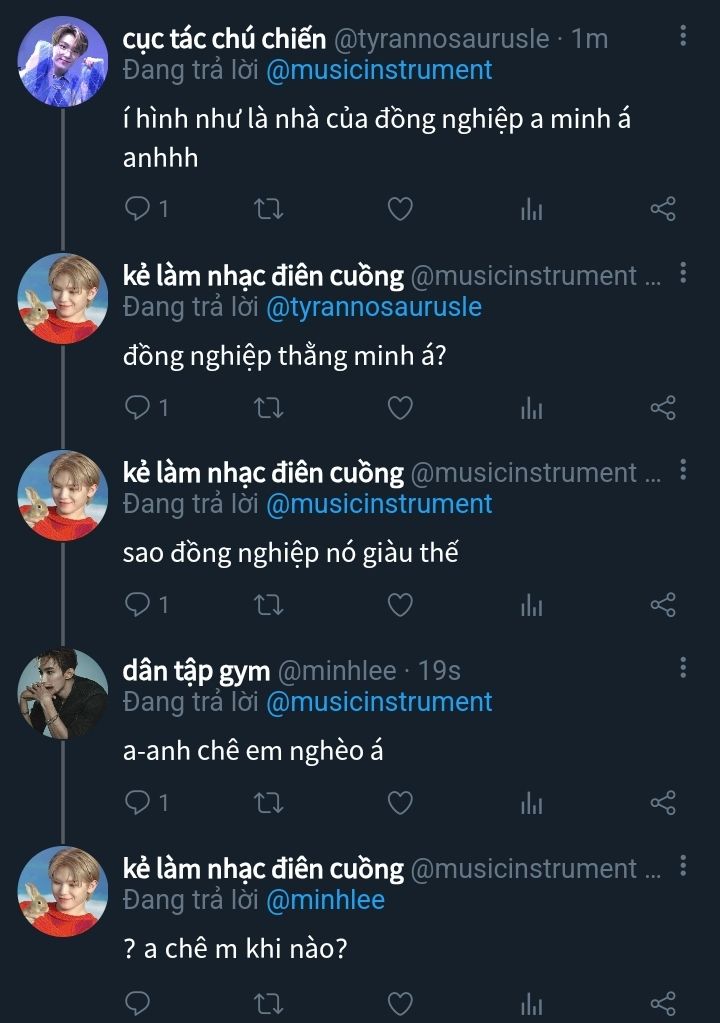720x1023 pixels.
Task: Share the tweet "? a chê m khi nào?"
Action: tap(663, 1001)
